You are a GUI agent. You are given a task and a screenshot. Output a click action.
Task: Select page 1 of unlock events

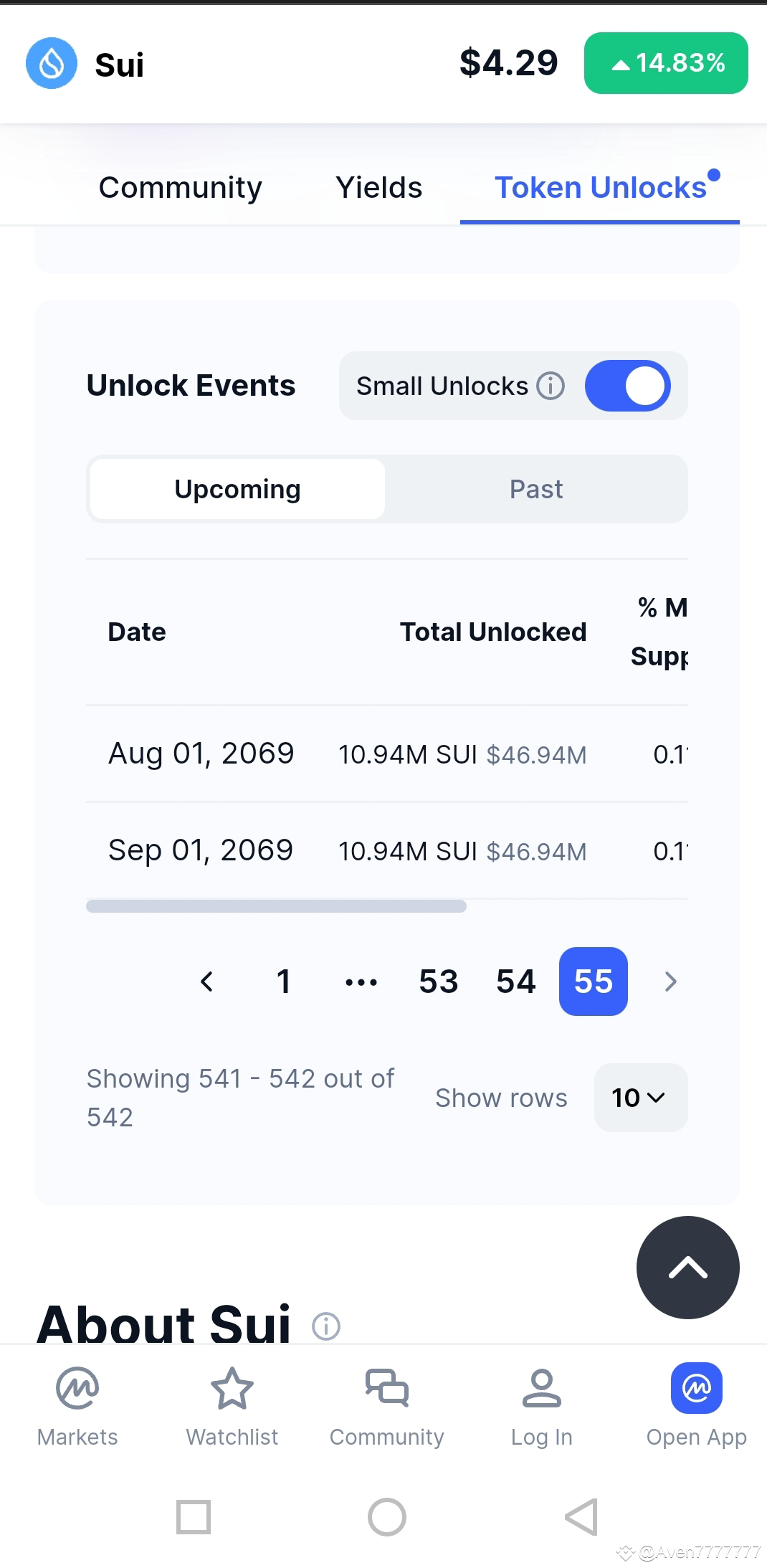[x=284, y=982]
